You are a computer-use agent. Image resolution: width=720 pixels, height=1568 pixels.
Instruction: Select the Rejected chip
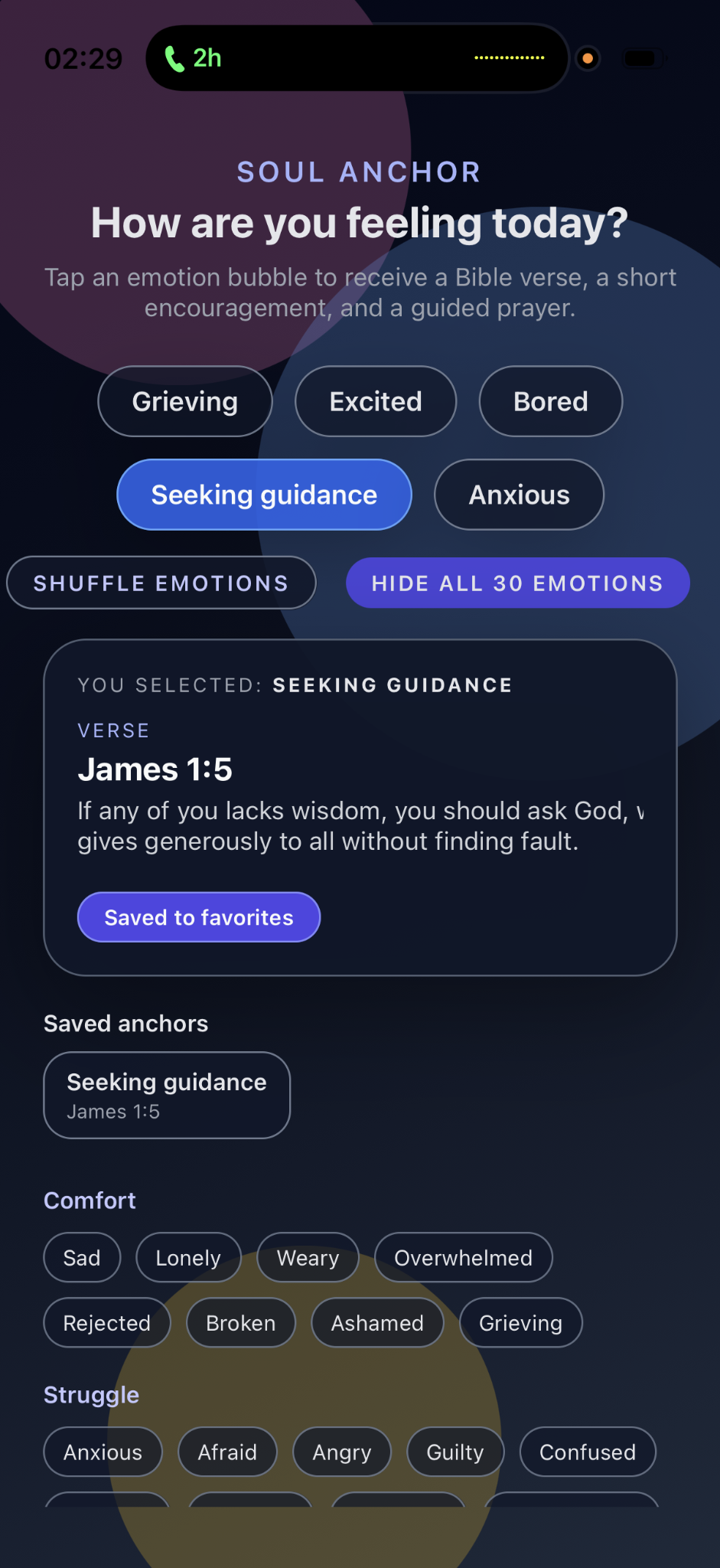click(x=106, y=1322)
